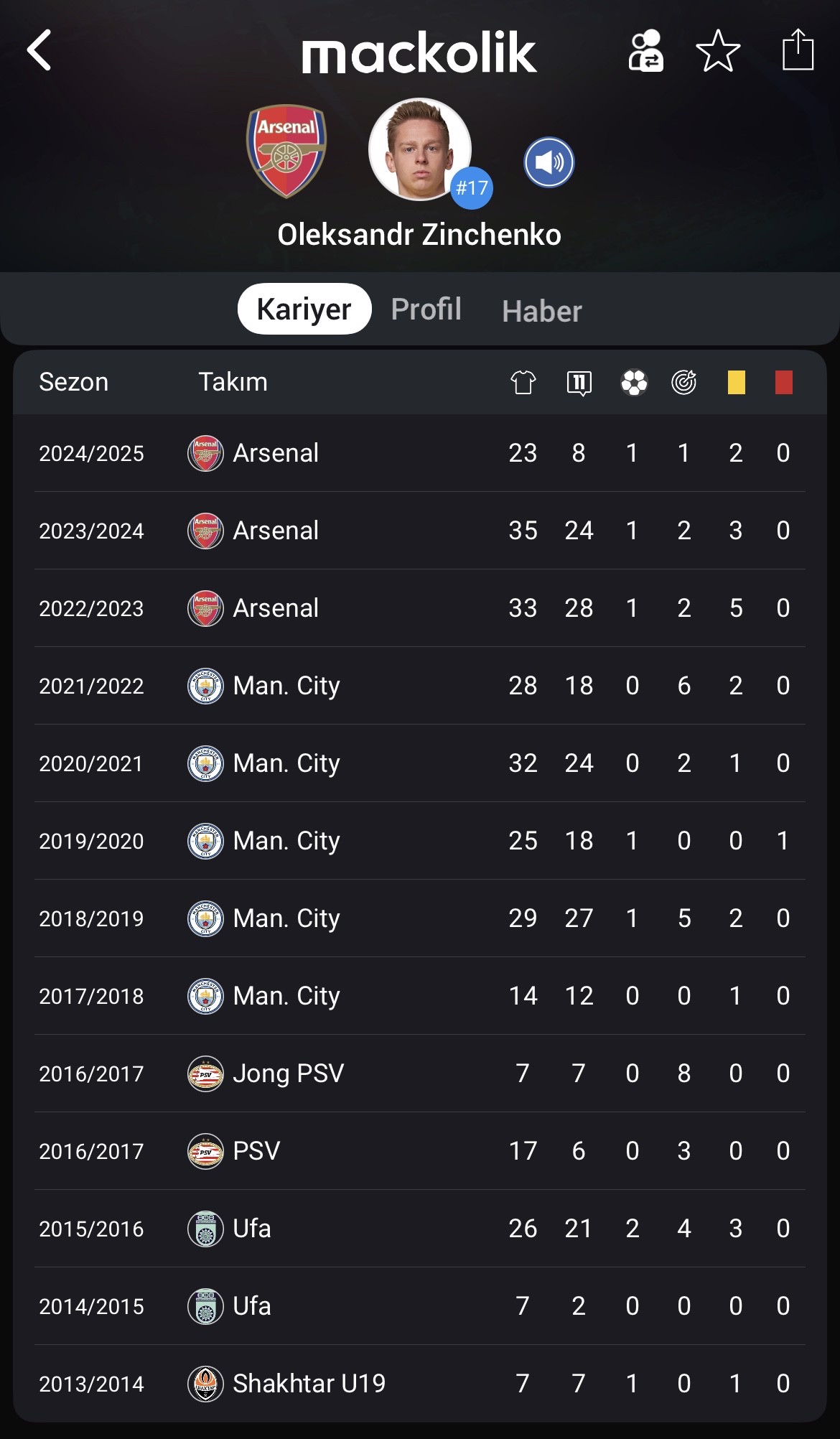
Task: Tap the Arsenal crest in the header
Action: tap(286, 151)
